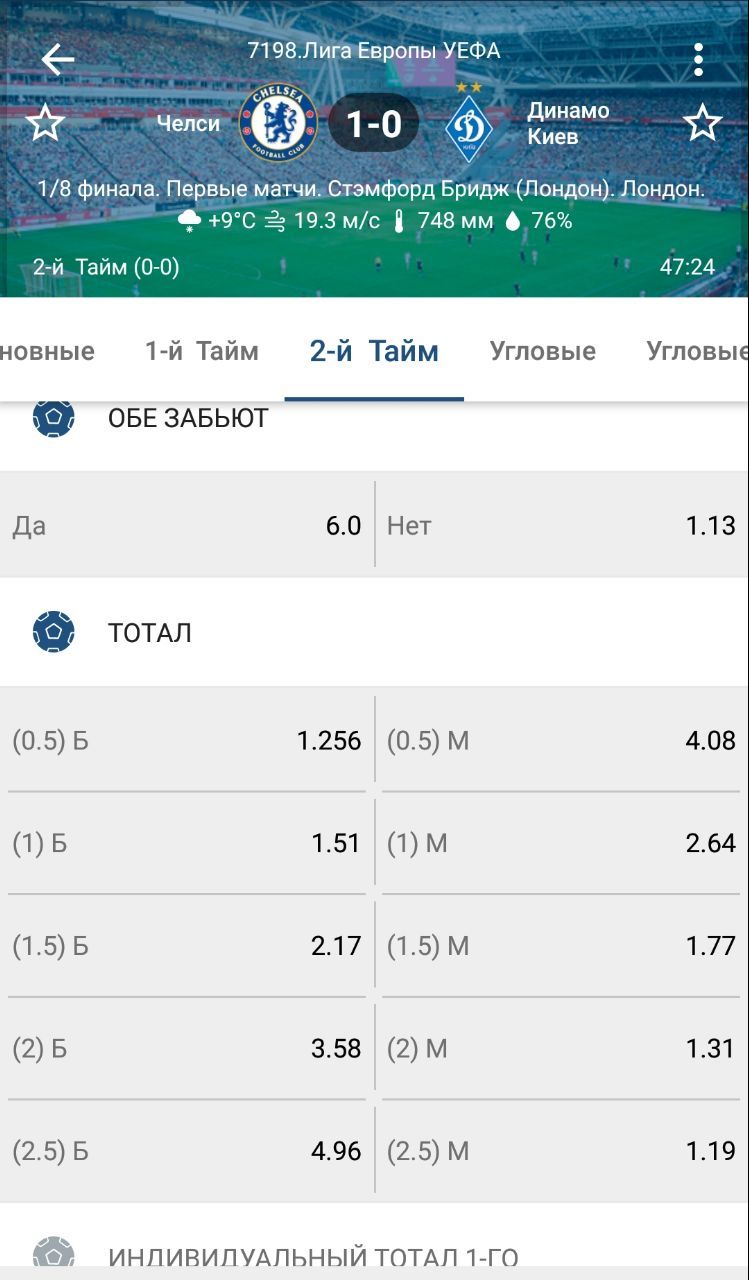Favorite Челси with the star beside it
This screenshot has width=749, height=1280.
coord(45,123)
